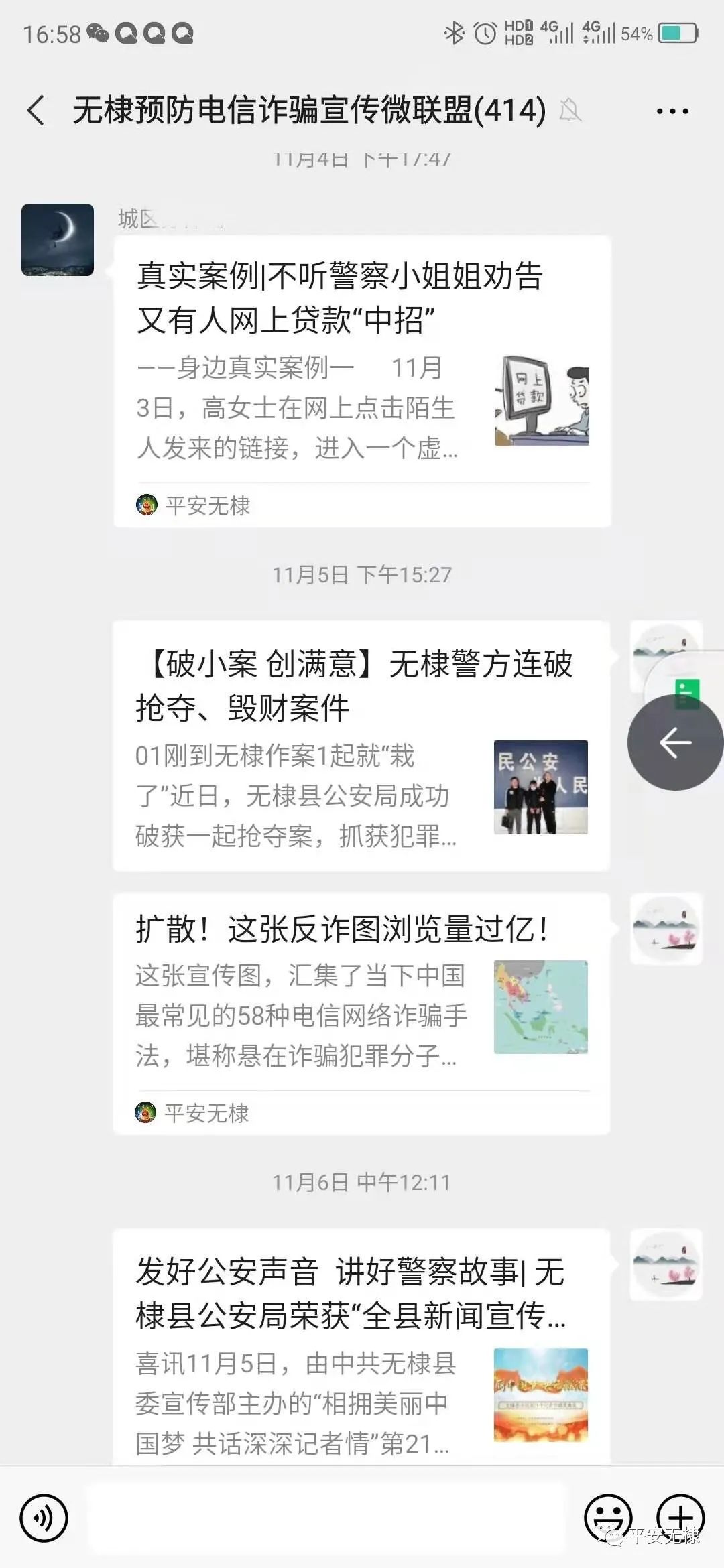Viewport: 724px width, 1568px height.
Task: Switch to voice message input
Action: click(x=44, y=1518)
